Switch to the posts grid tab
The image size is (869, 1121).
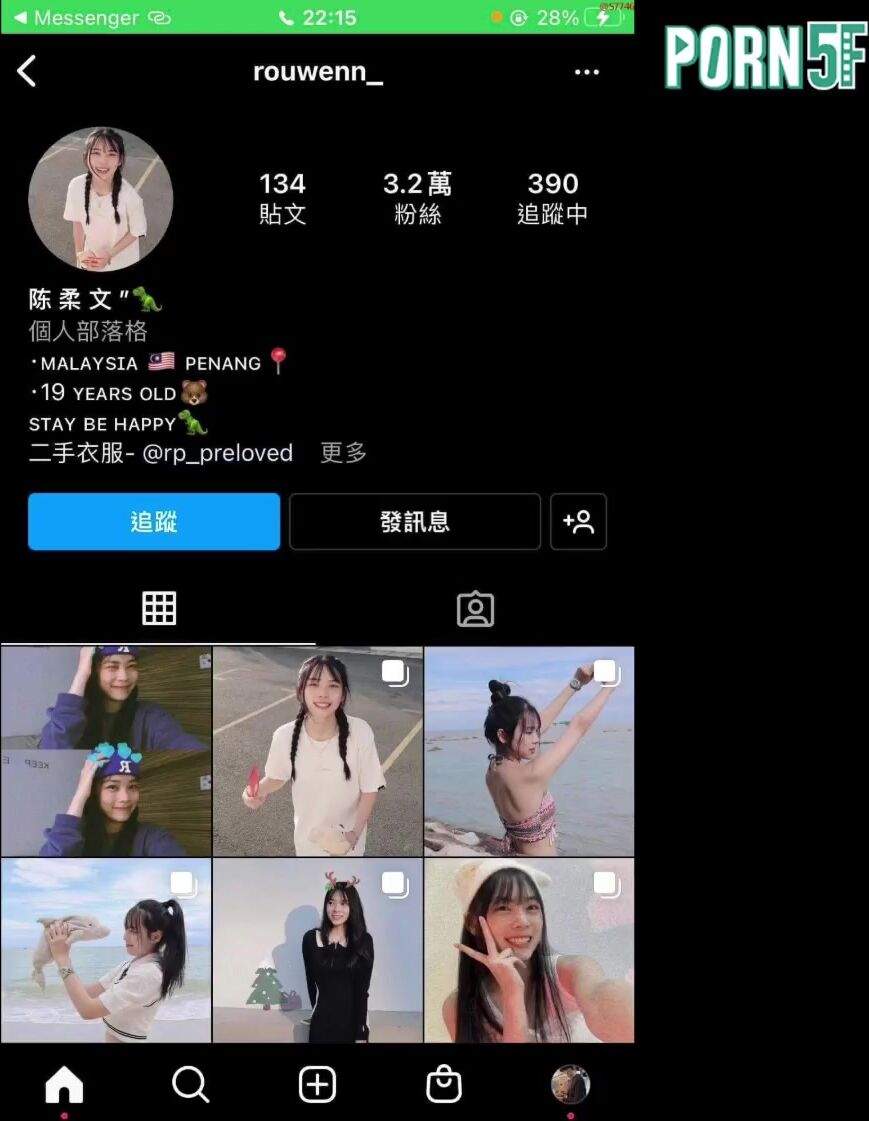[x=159, y=608]
